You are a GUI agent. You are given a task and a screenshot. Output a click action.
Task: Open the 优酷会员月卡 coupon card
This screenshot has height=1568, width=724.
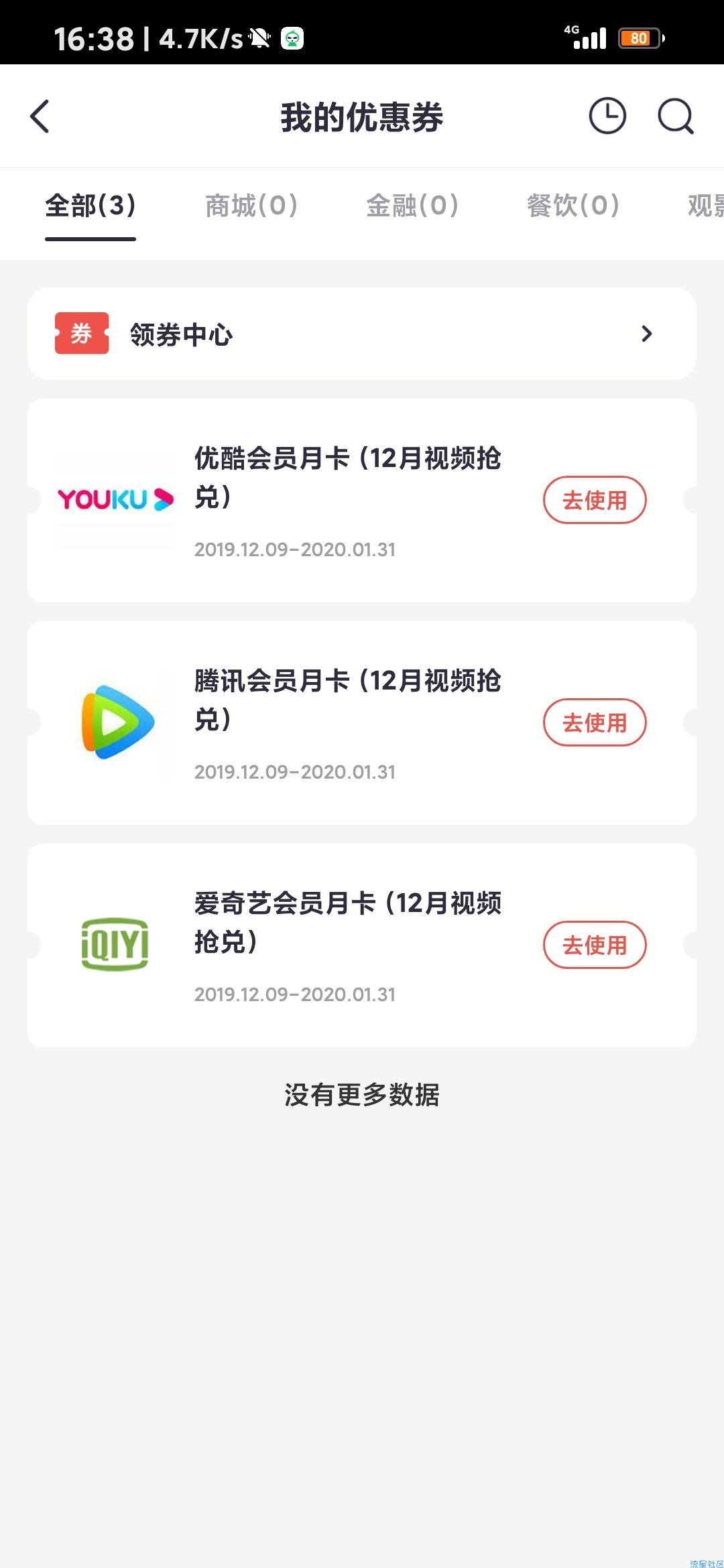(x=362, y=501)
